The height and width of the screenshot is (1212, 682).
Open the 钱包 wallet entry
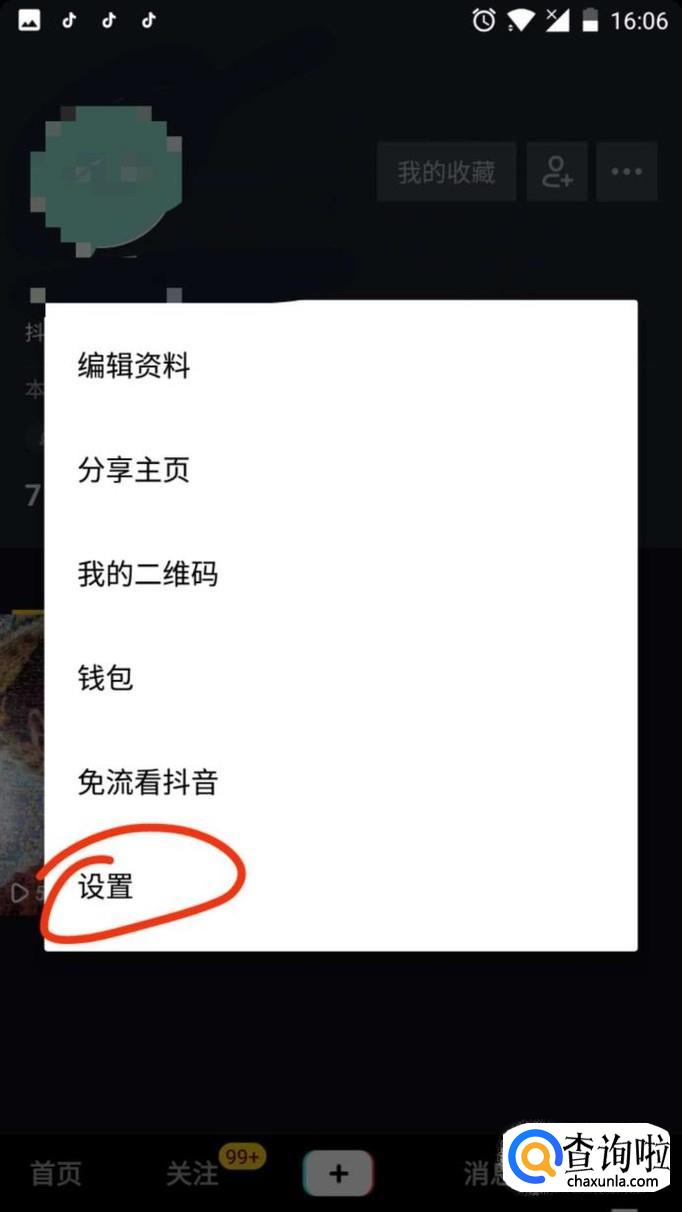tap(106, 679)
